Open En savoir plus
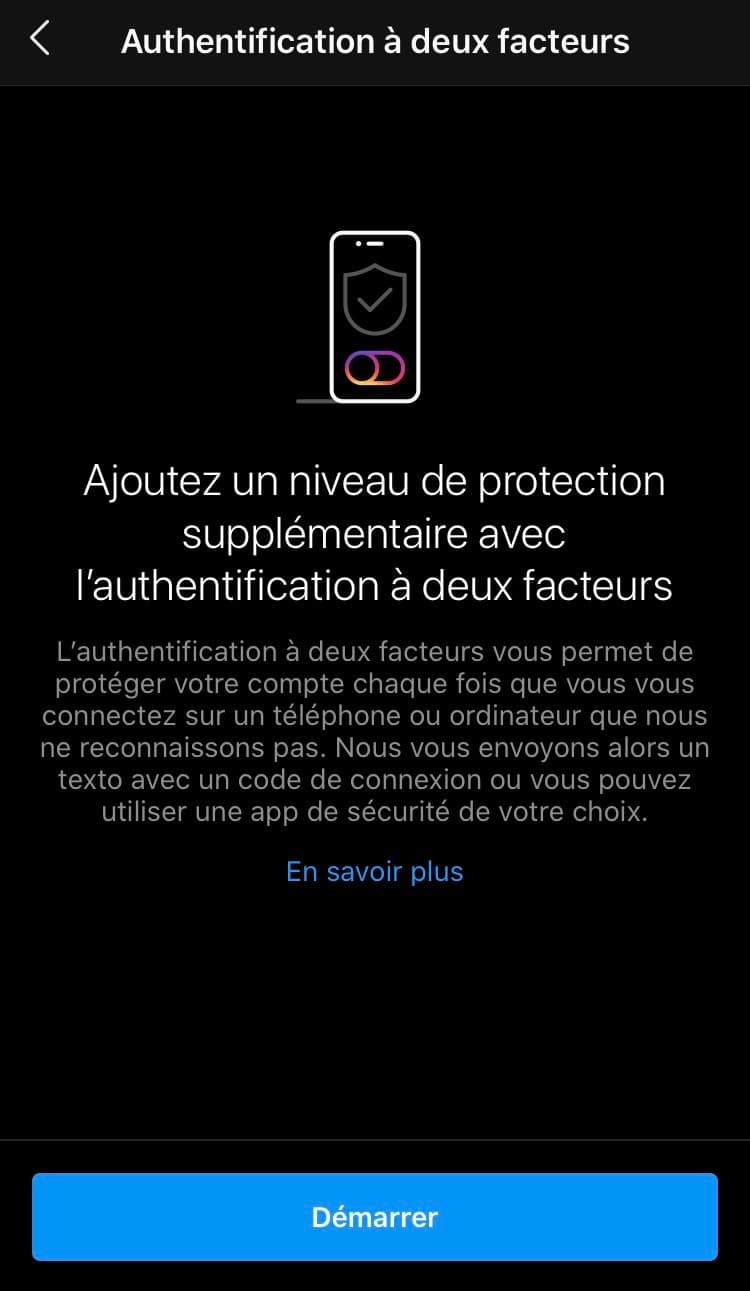Image resolution: width=750 pixels, height=1291 pixels. coord(374,871)
